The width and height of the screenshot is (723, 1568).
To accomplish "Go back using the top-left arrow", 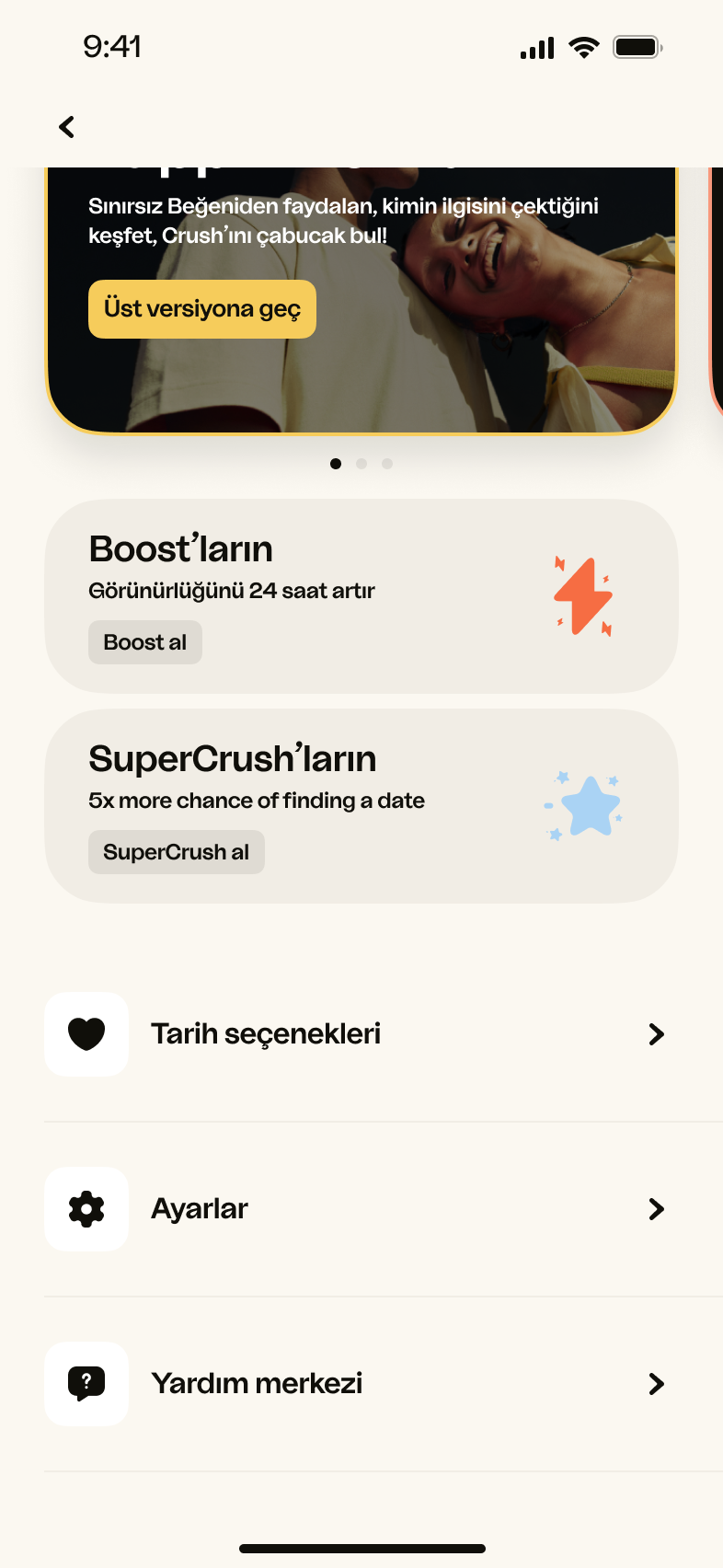I will coord(66,127).
